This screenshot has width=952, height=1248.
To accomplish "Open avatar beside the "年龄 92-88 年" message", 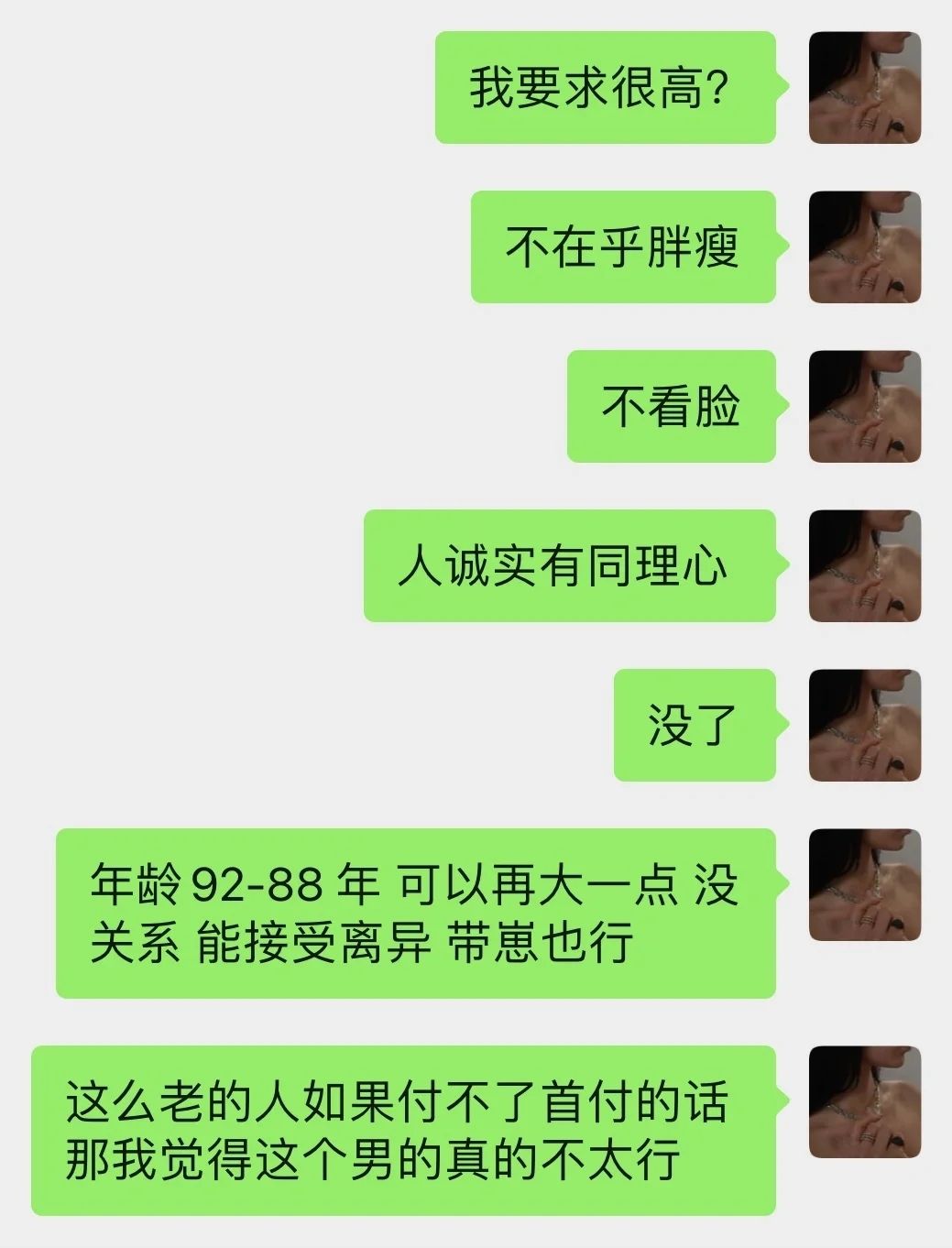I will pyautogui.click(x=864, y=885).
